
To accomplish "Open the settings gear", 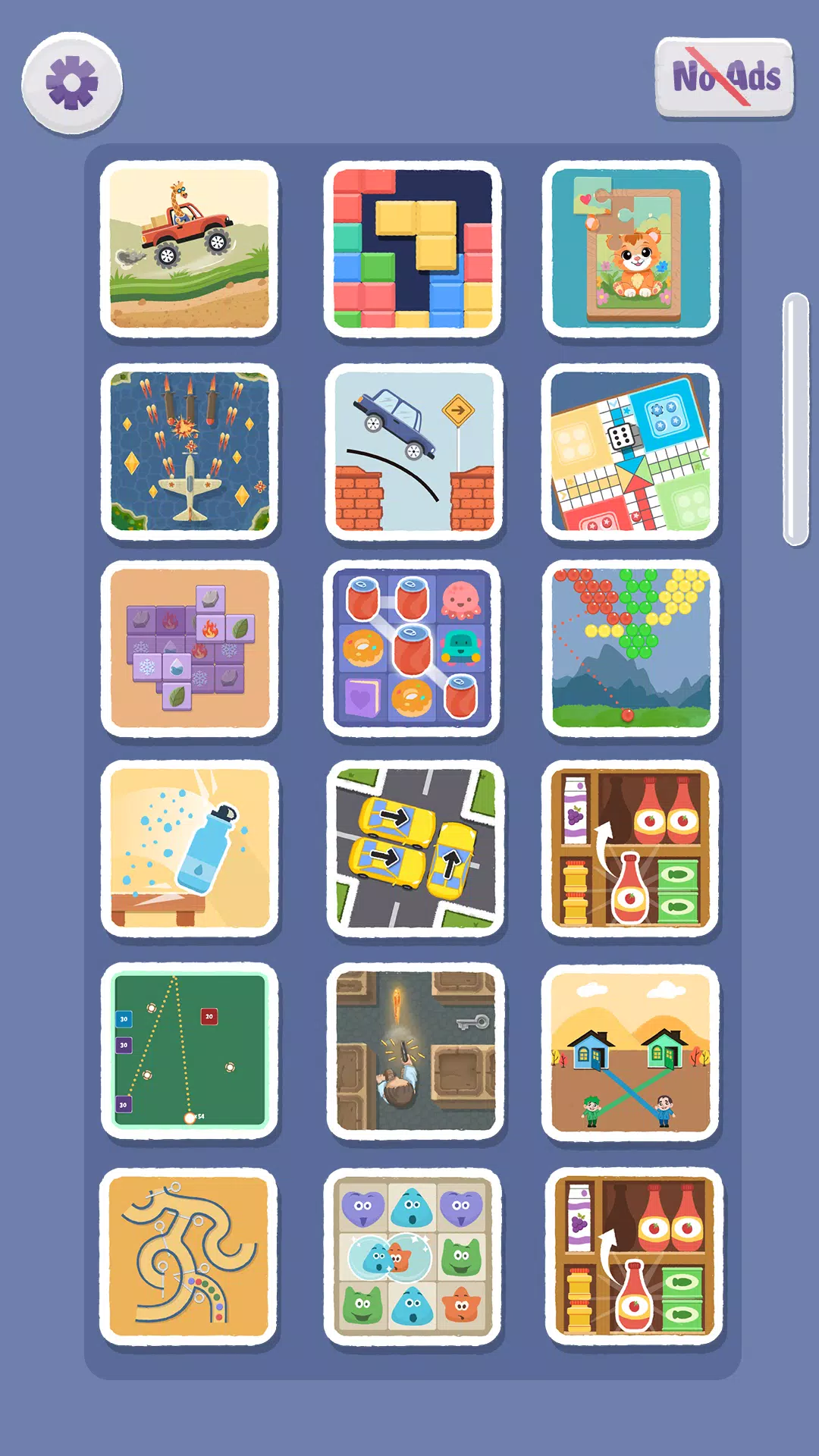I will point(72,83).
